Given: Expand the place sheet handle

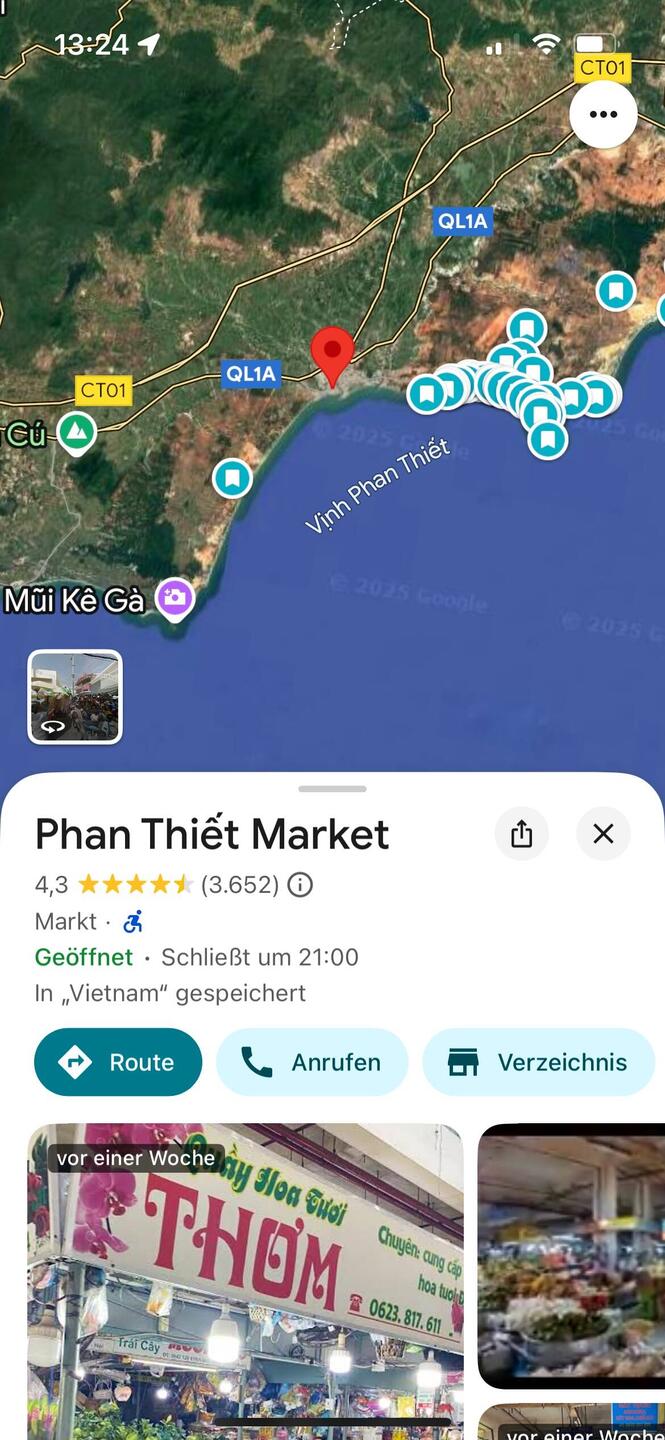Looking at the screenshot, I should (332, 789).
